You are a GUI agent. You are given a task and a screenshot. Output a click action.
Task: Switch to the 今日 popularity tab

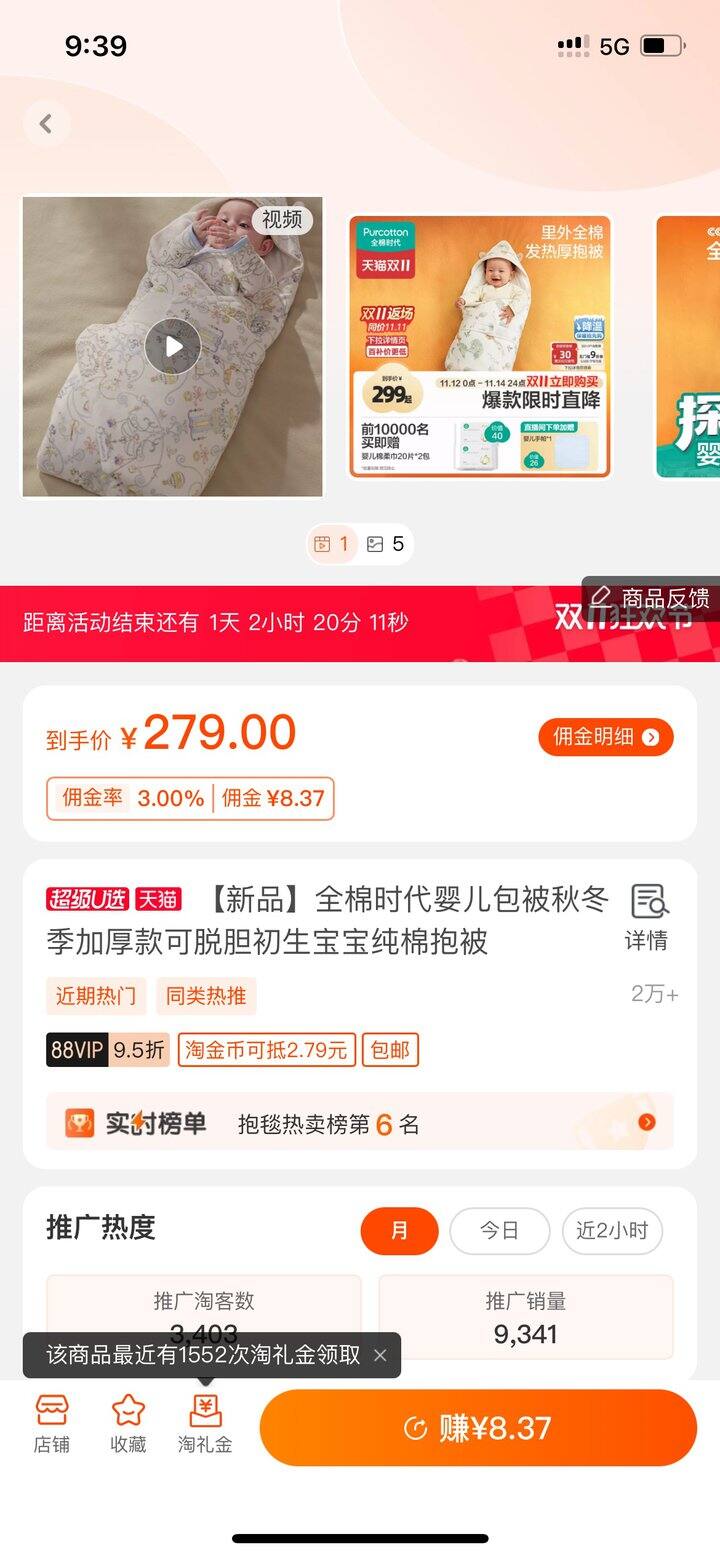(x=499, y=1230)
